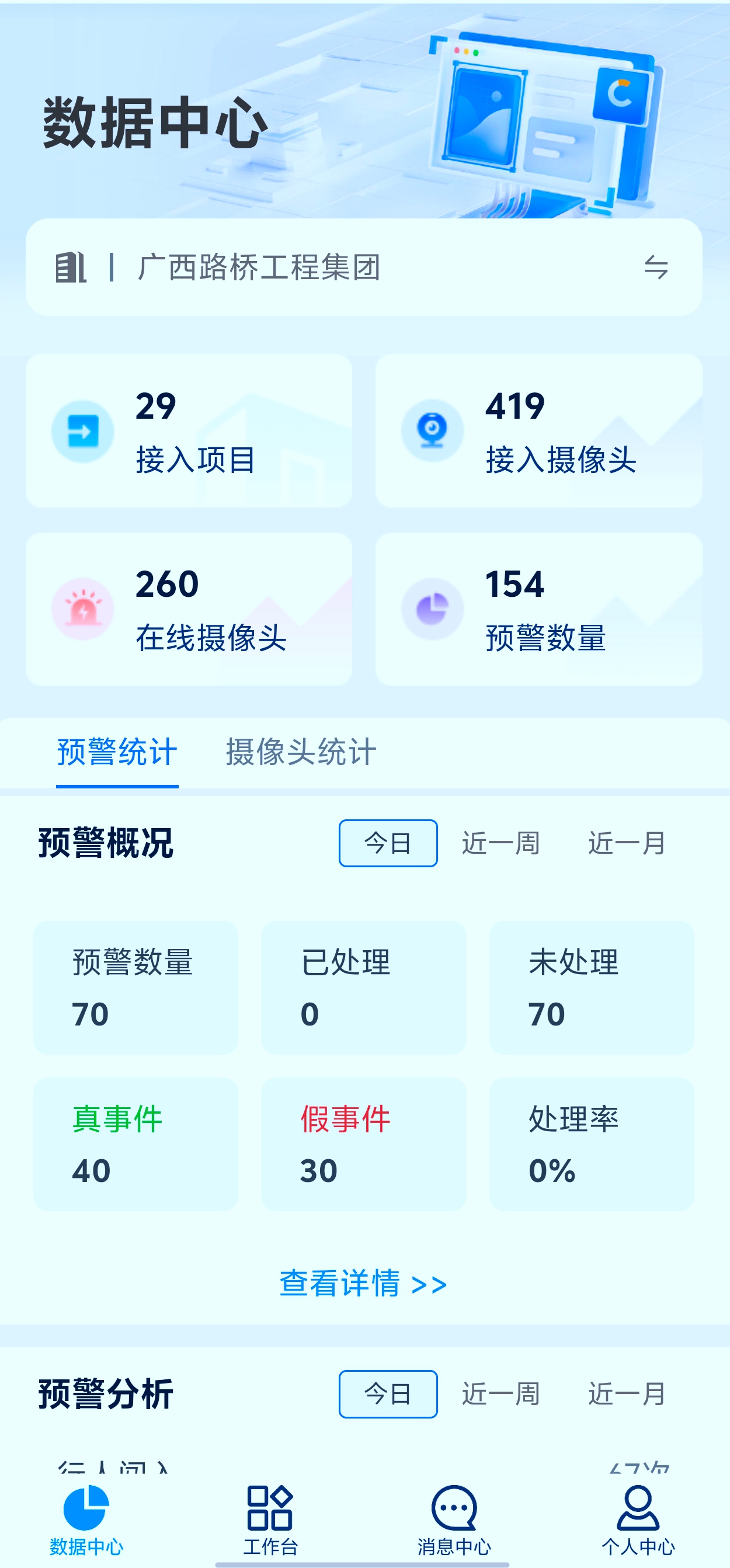Tap the 在线摄像头 alarm icon
730x1568 pixels.
(x=84, y=609)
